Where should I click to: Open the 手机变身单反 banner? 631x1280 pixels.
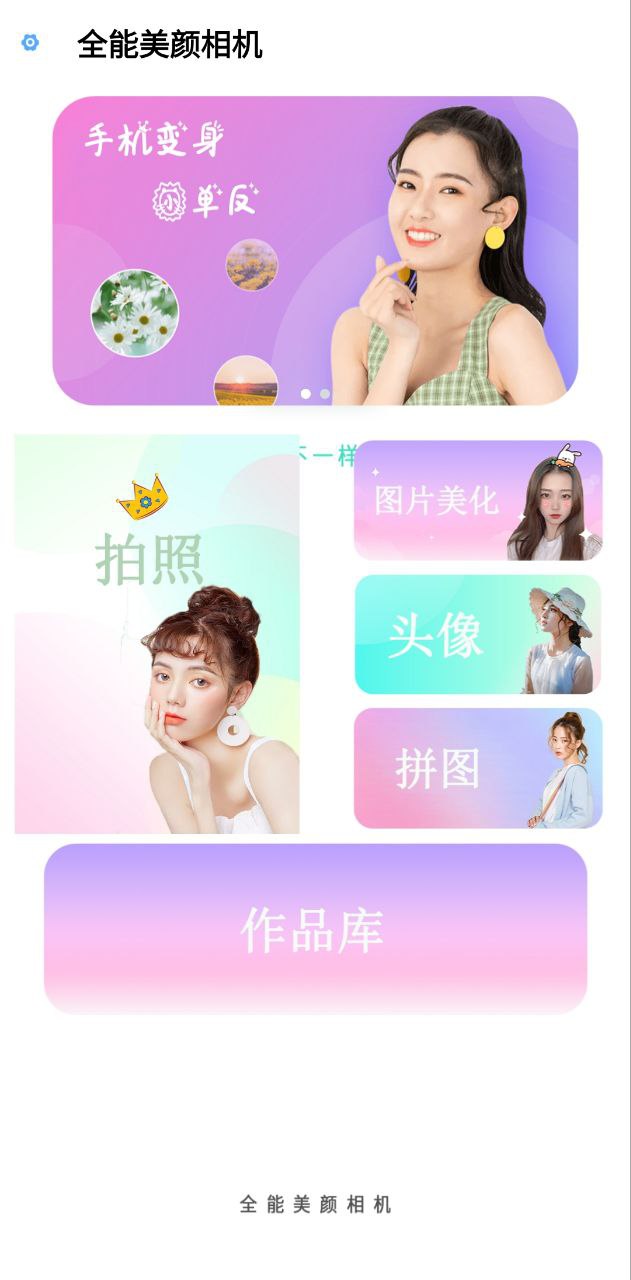pos(314,250)
